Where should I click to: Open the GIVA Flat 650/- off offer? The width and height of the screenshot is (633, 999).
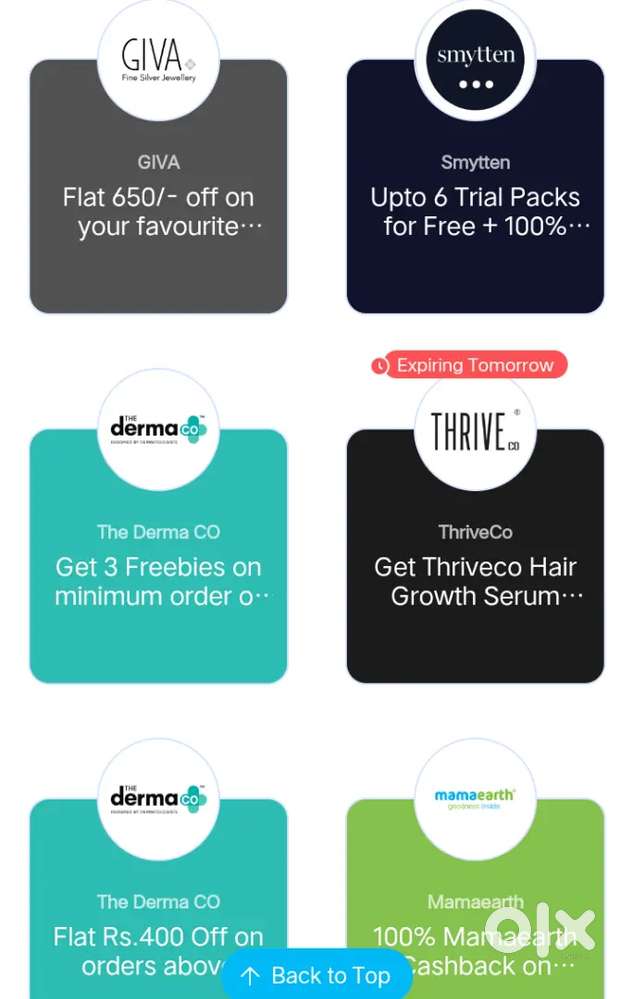158,212
